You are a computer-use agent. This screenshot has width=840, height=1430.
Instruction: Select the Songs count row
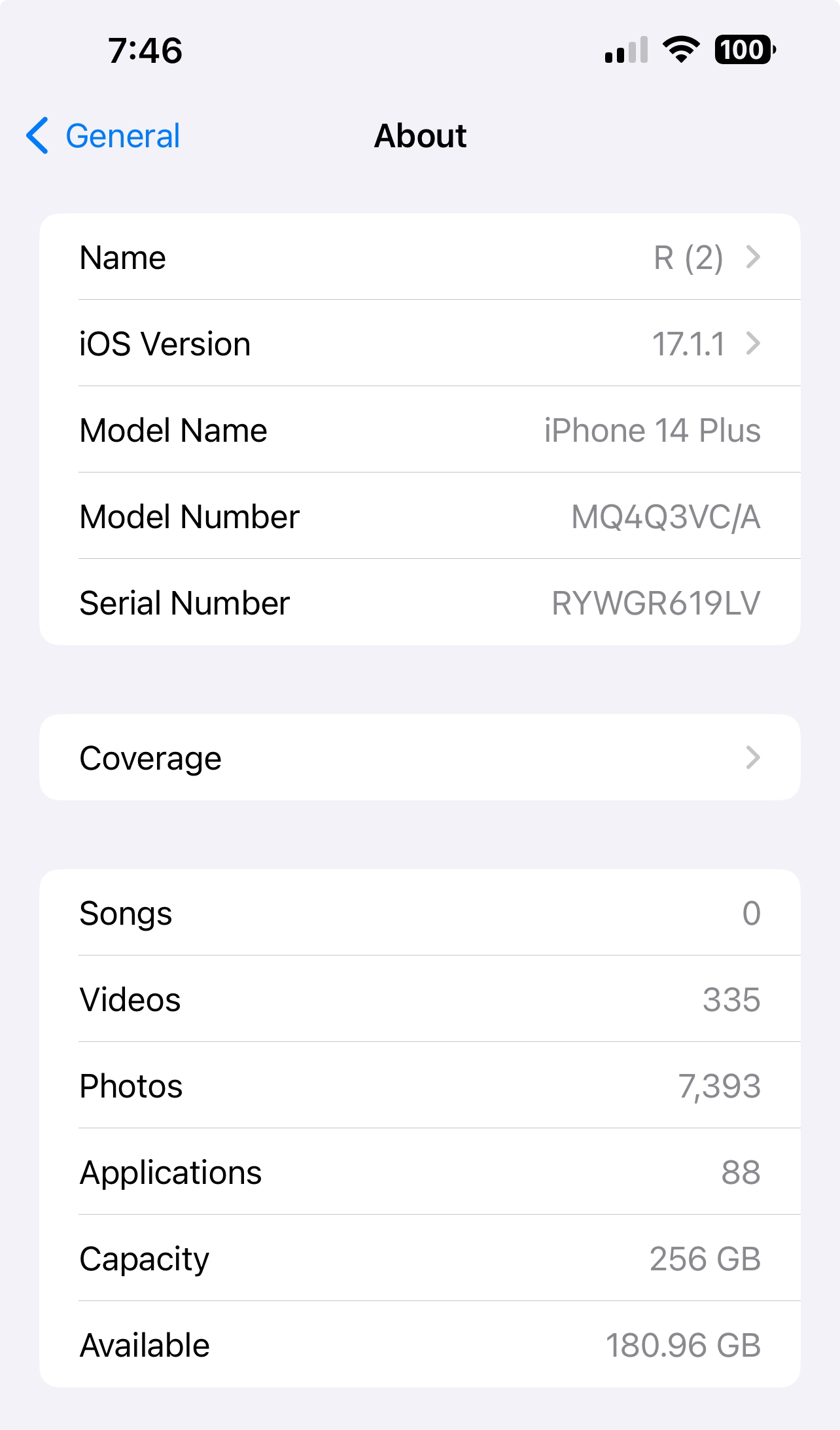[419, 912]
